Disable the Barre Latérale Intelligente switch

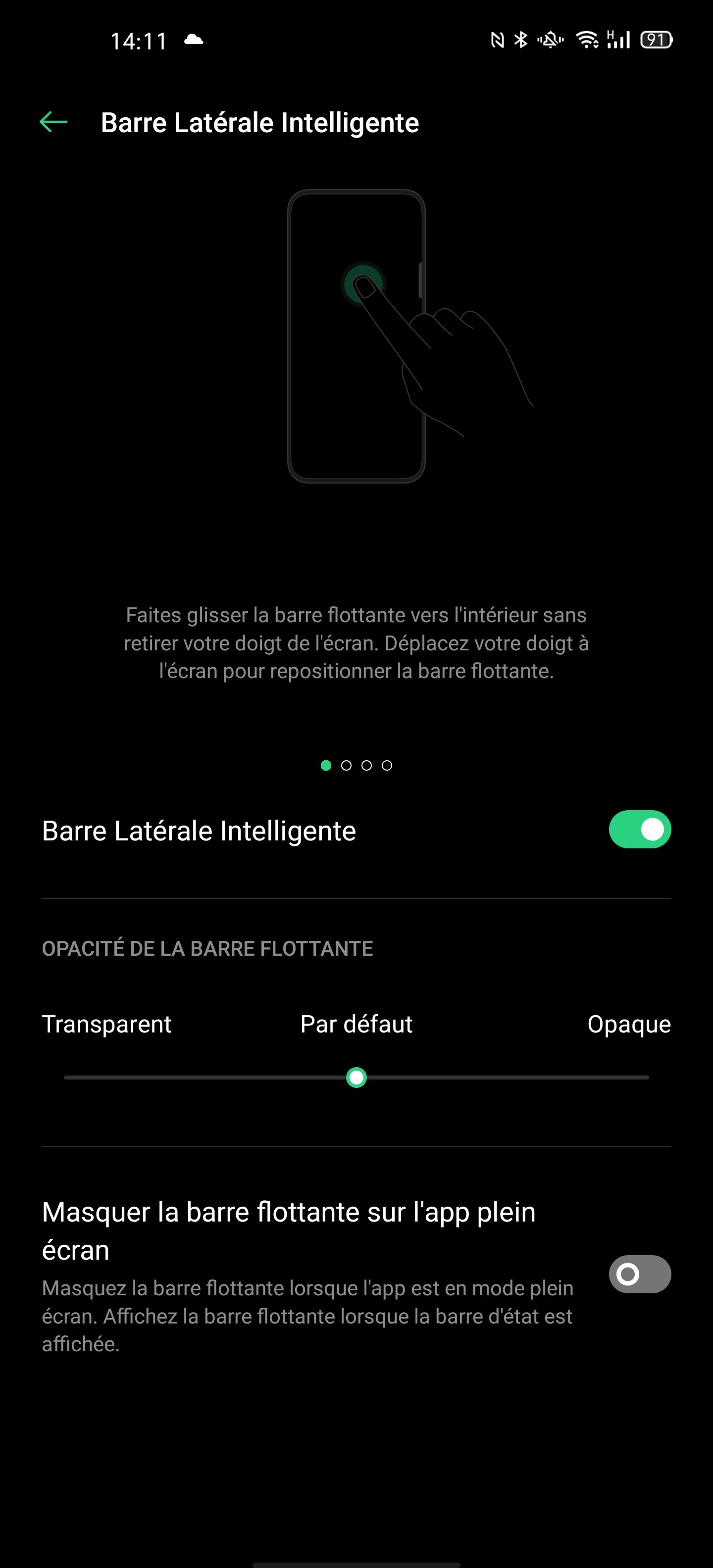639,829
